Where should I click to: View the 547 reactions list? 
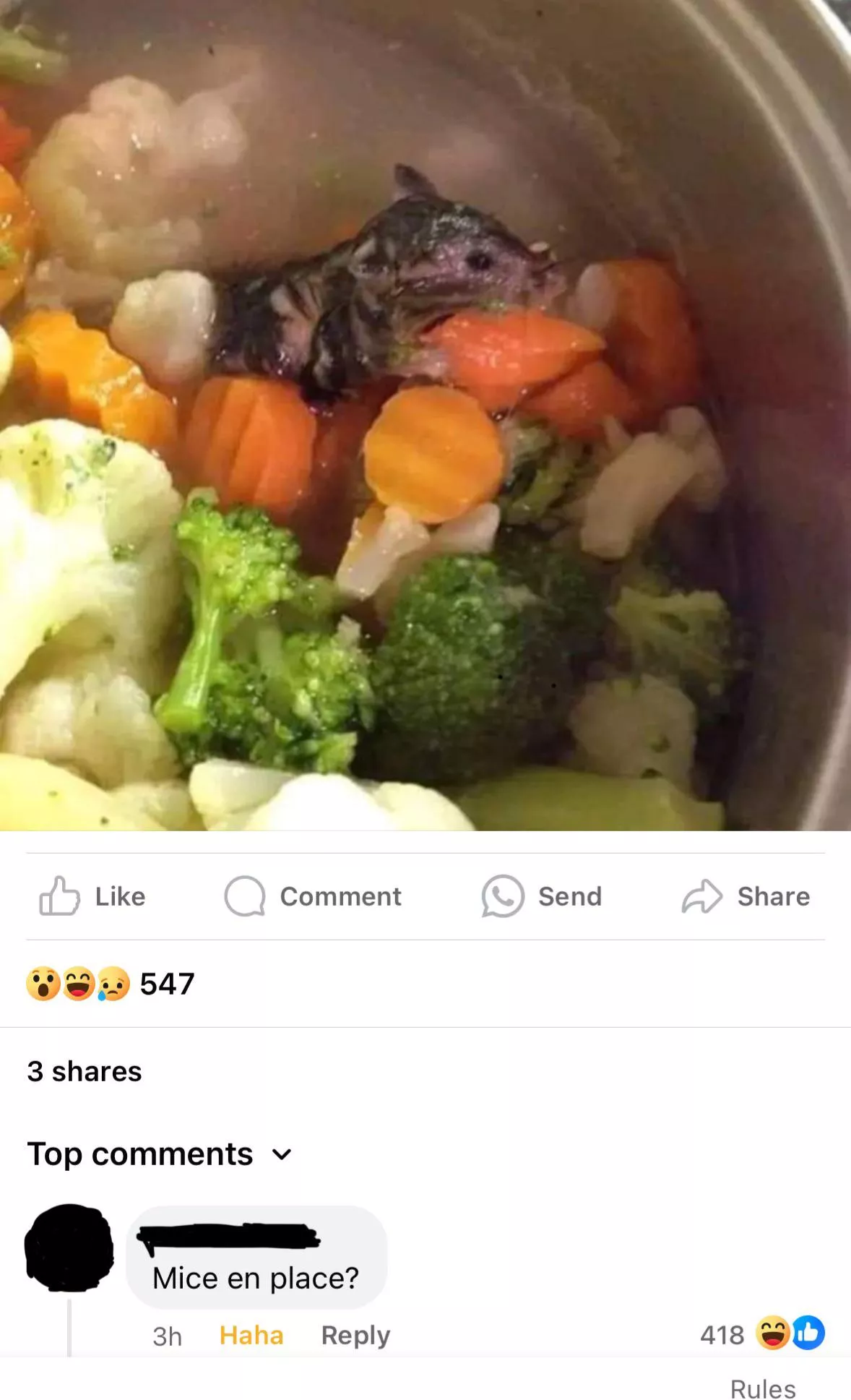[111, 984]
